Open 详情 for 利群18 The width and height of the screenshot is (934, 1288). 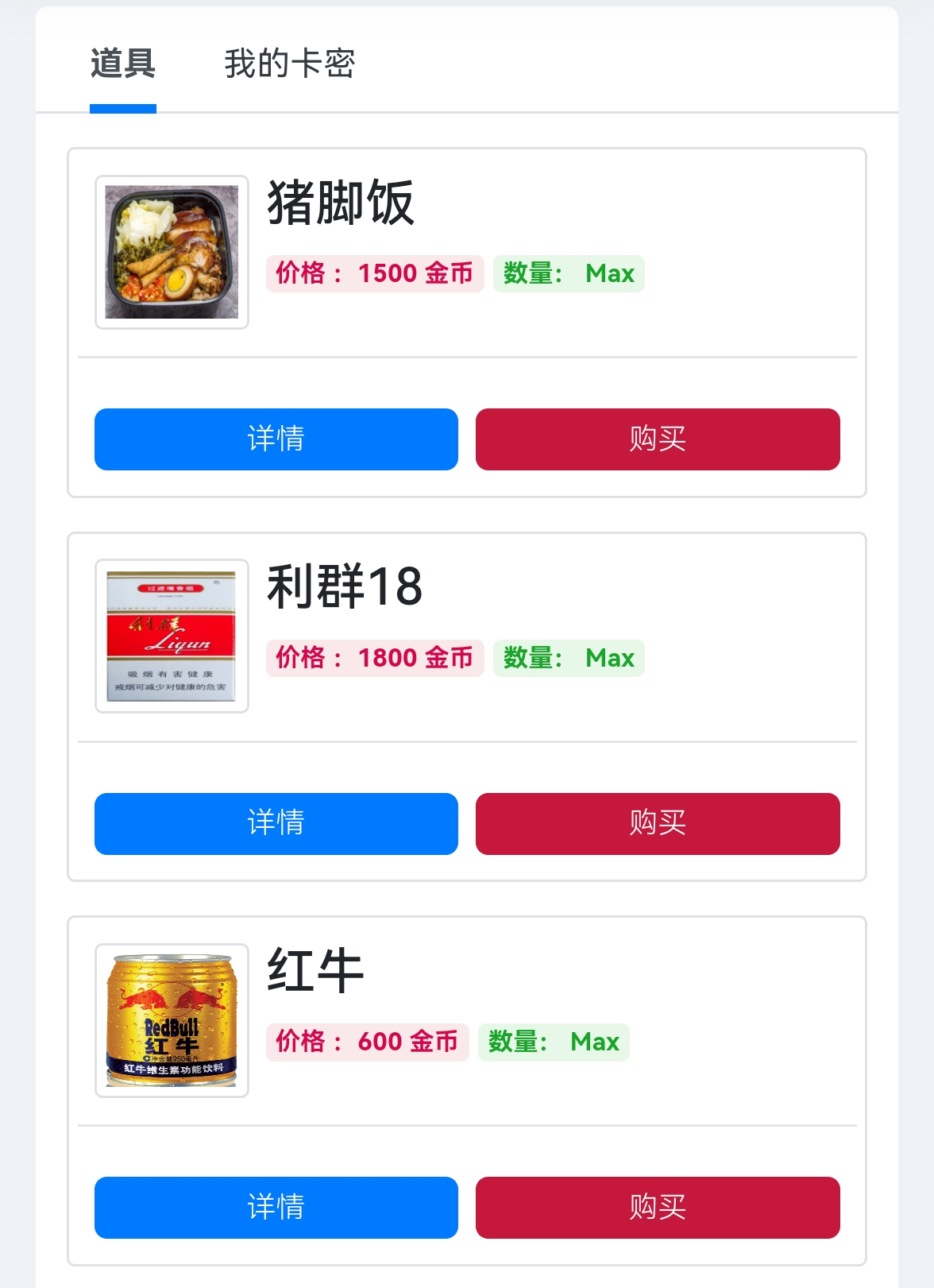276,823
